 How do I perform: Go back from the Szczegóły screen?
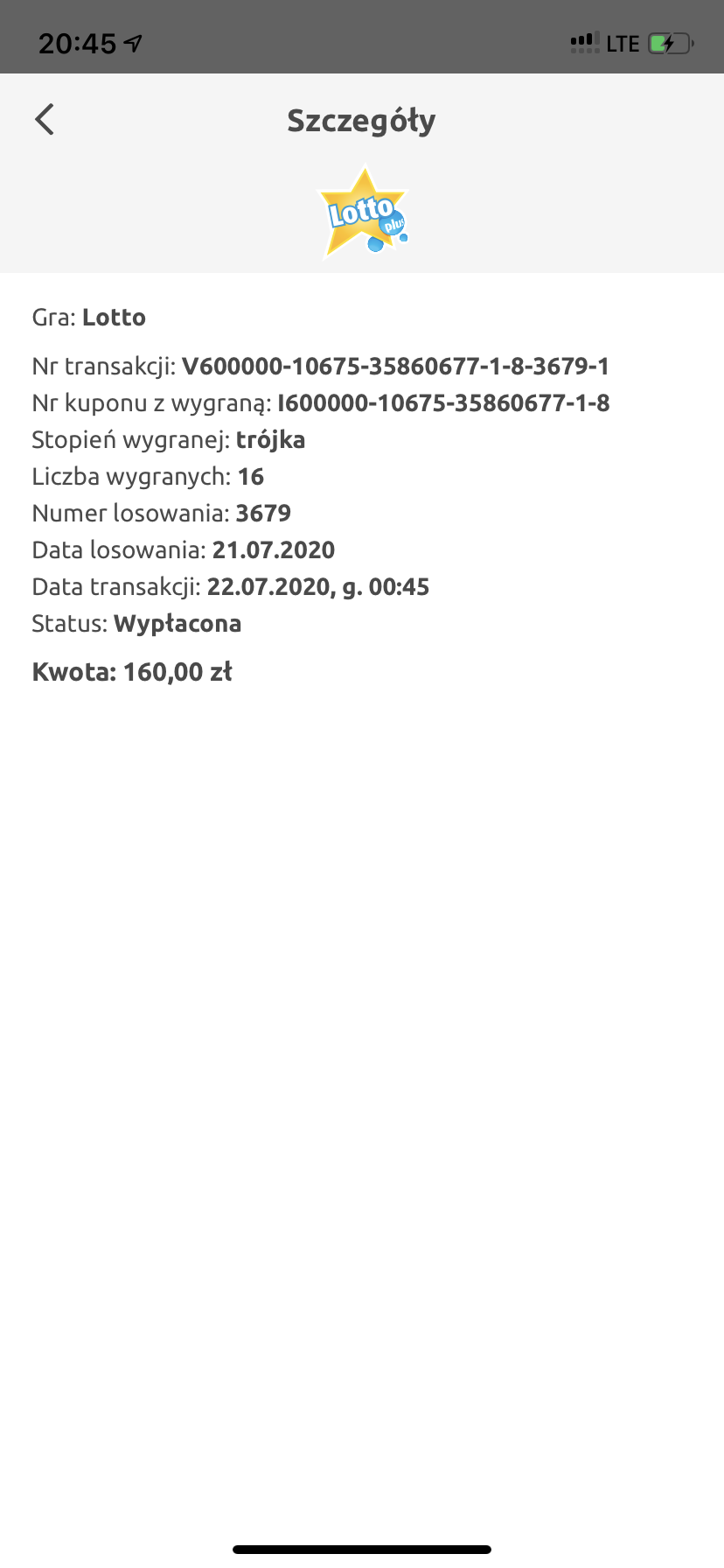pyautogui.click(x=45, y=120)
